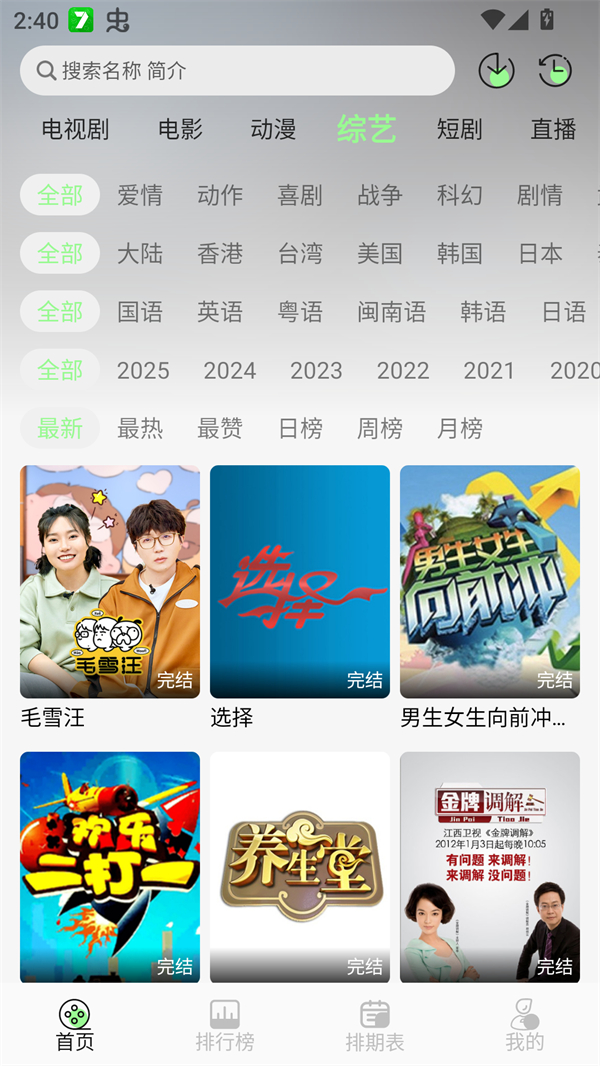Open the 养生堂 show card

tap(300, 868)
